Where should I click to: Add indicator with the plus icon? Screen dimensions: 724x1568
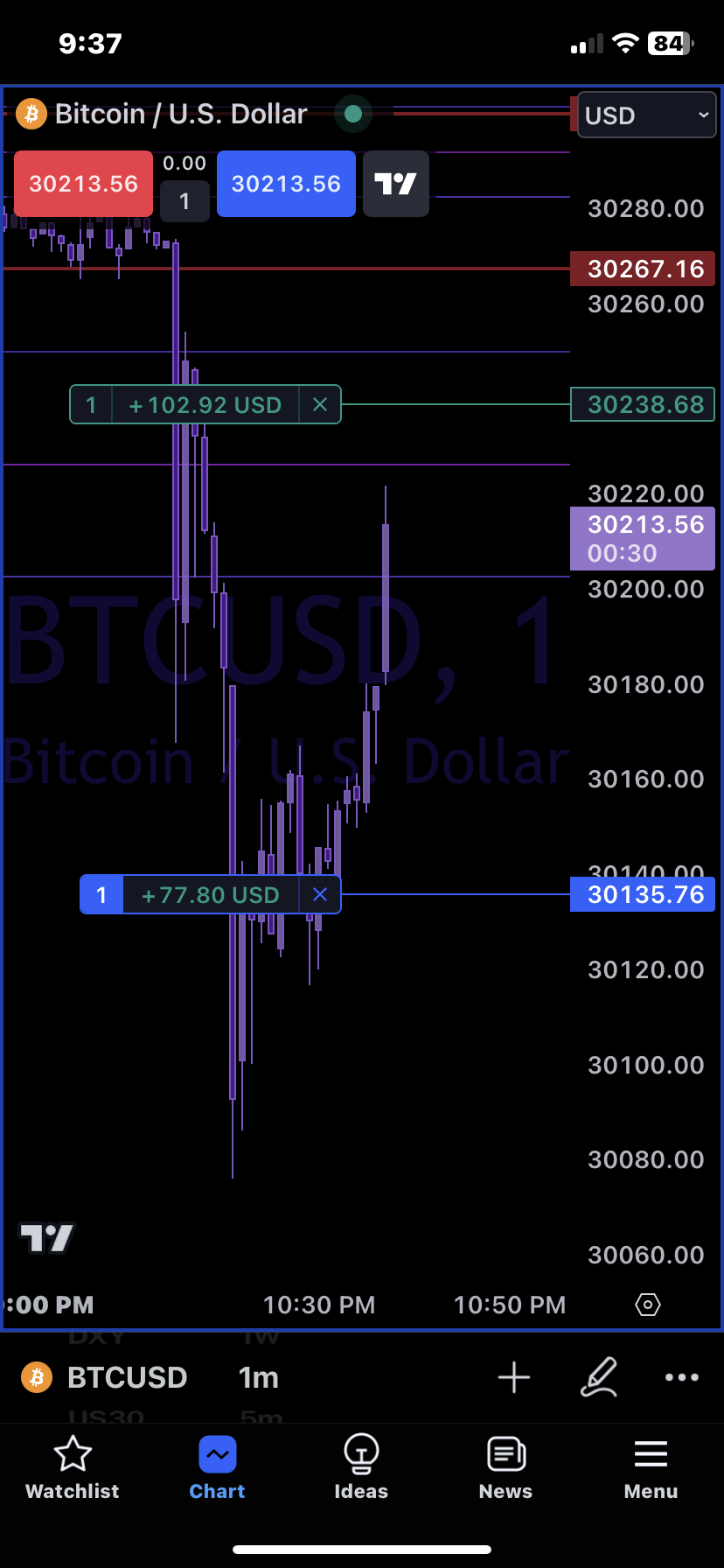click(x=514, y=1377)
